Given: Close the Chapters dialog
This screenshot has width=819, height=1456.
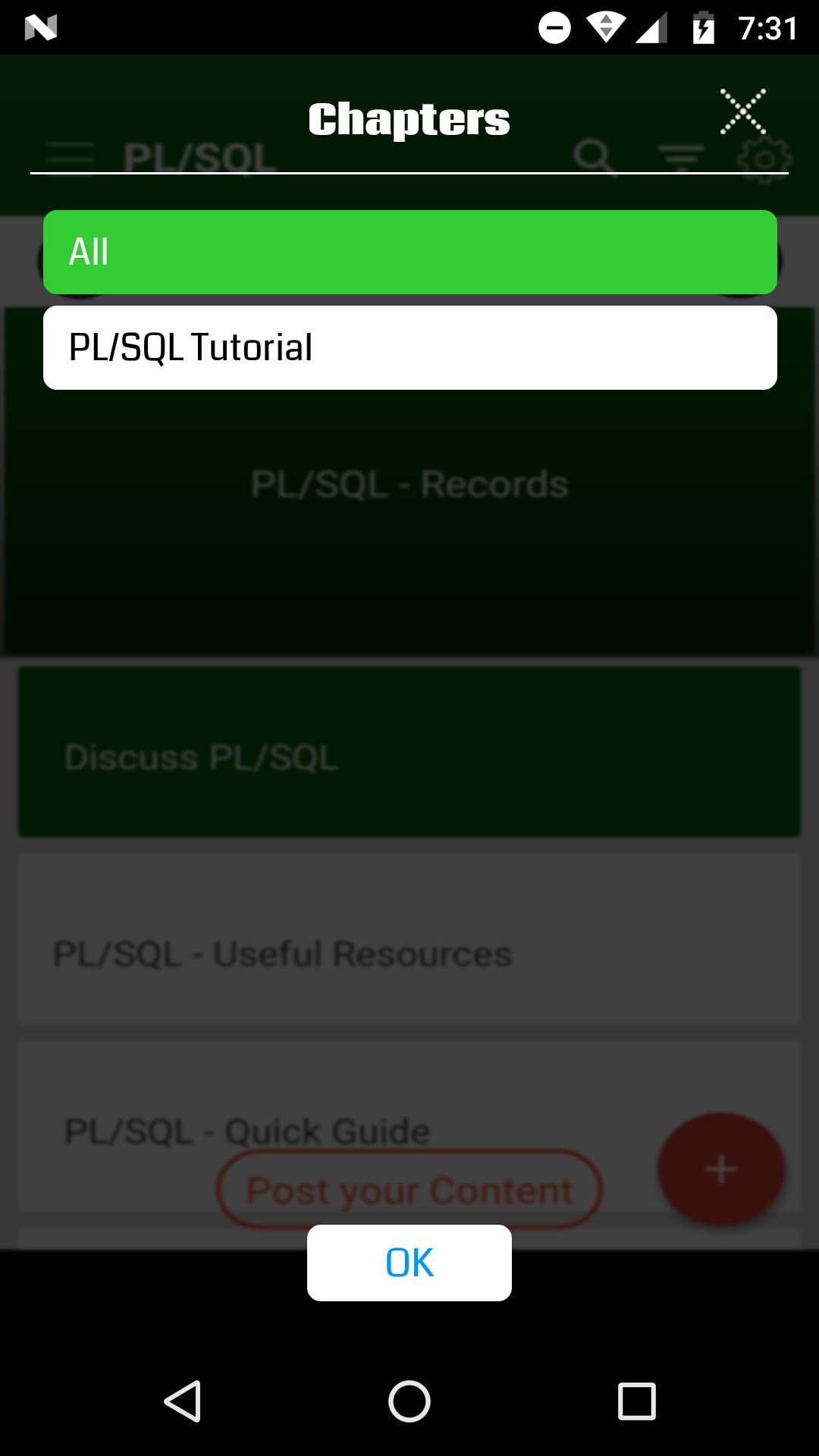Looking at the screenshot, I should (x=742, y=111).
